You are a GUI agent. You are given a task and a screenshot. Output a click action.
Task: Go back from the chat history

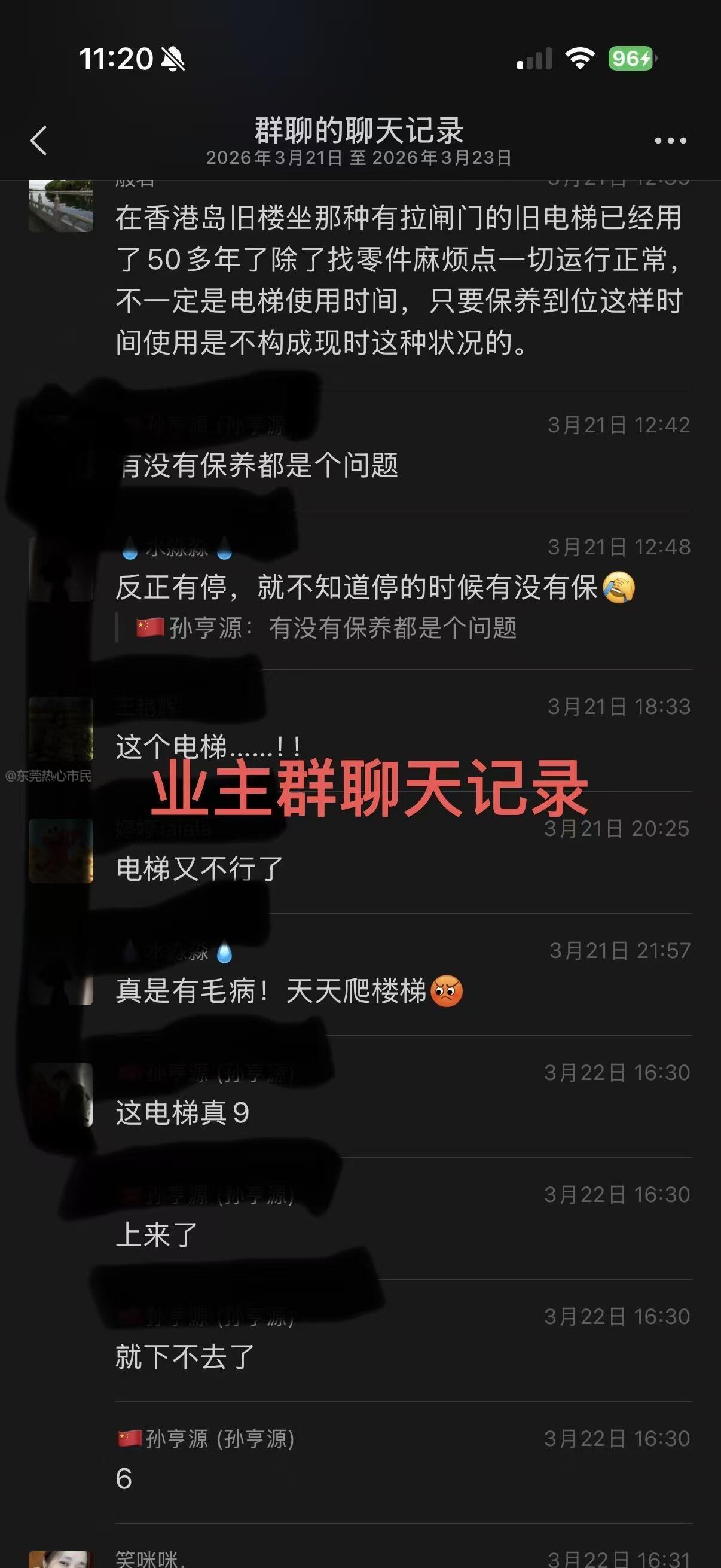pos(39,141)
